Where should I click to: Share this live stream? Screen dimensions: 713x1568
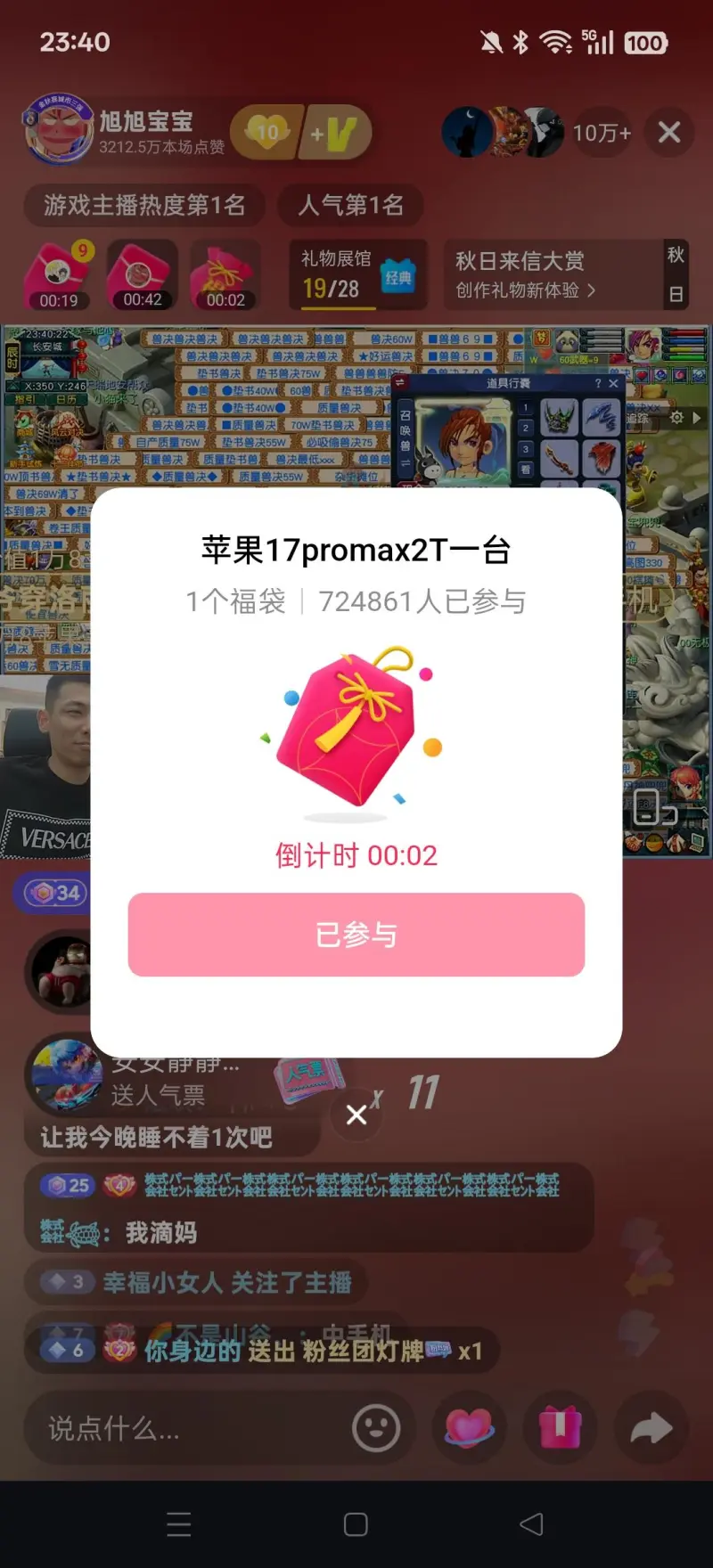coord(652,1428)
